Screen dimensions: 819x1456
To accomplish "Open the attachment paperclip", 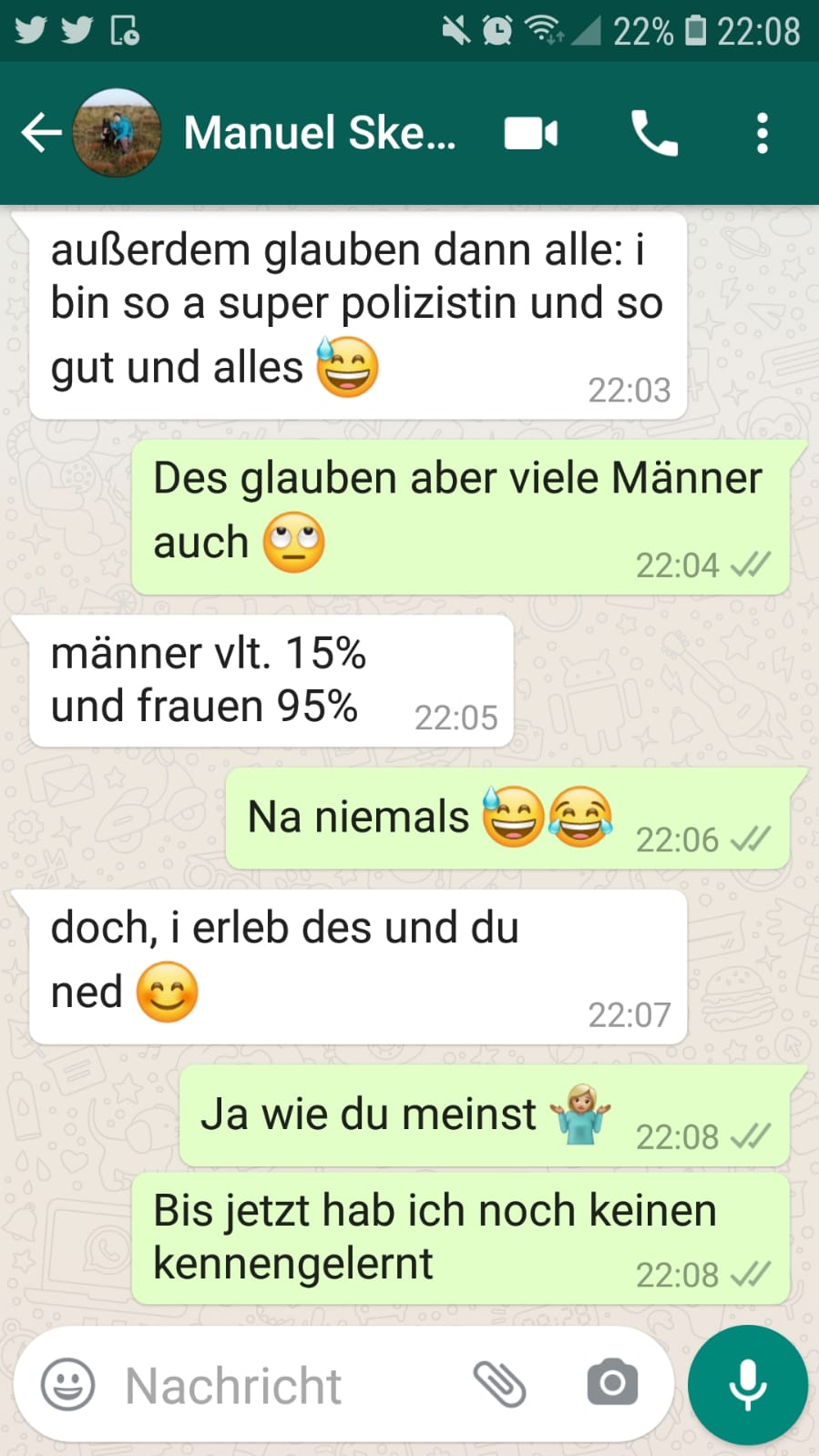I will (500, 1384).
